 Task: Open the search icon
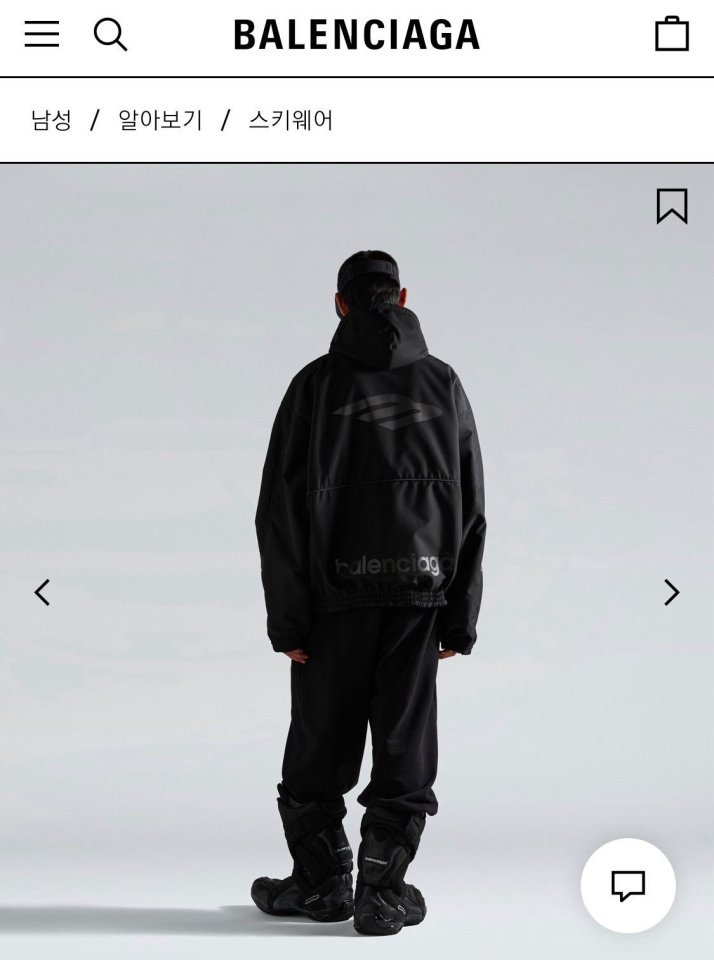[110, 35]
